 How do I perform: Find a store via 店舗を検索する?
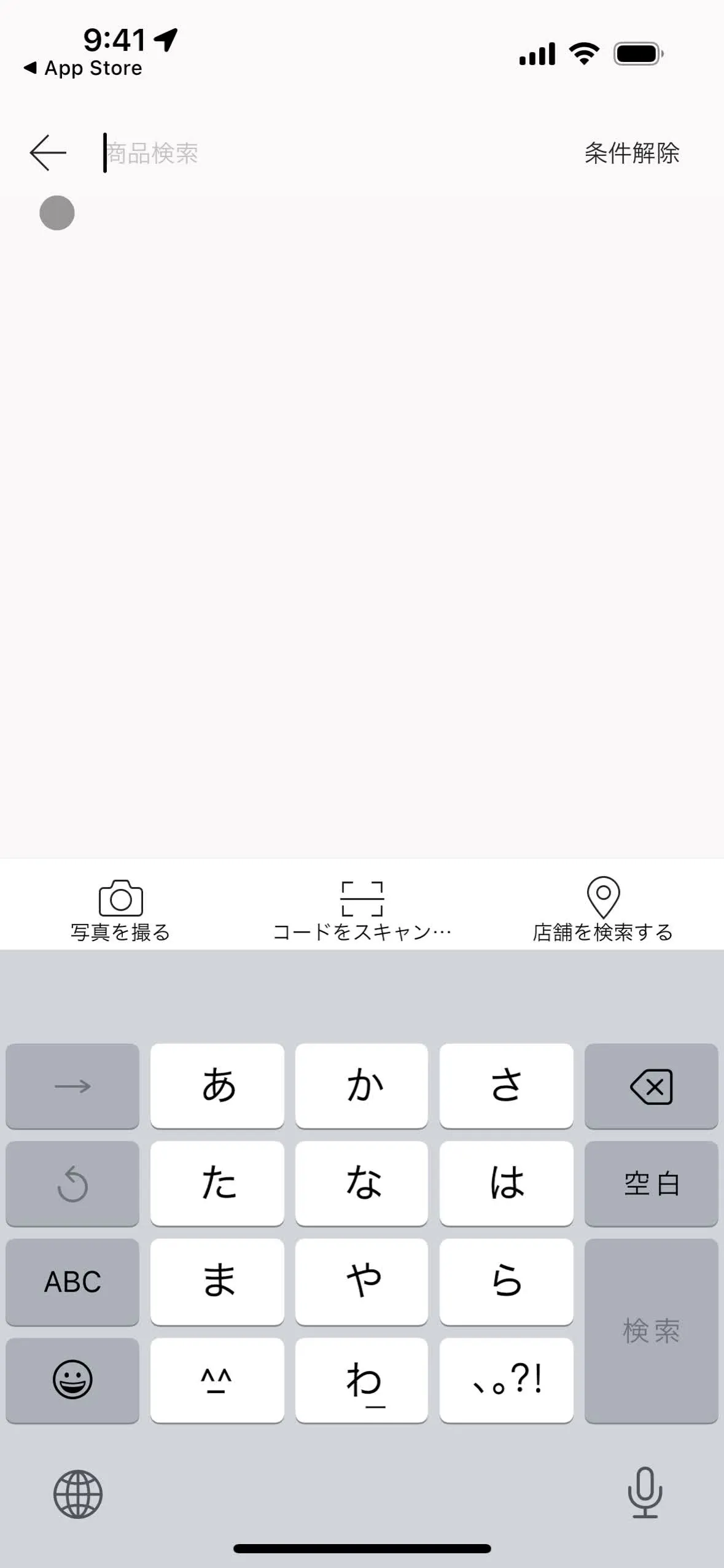603,910
